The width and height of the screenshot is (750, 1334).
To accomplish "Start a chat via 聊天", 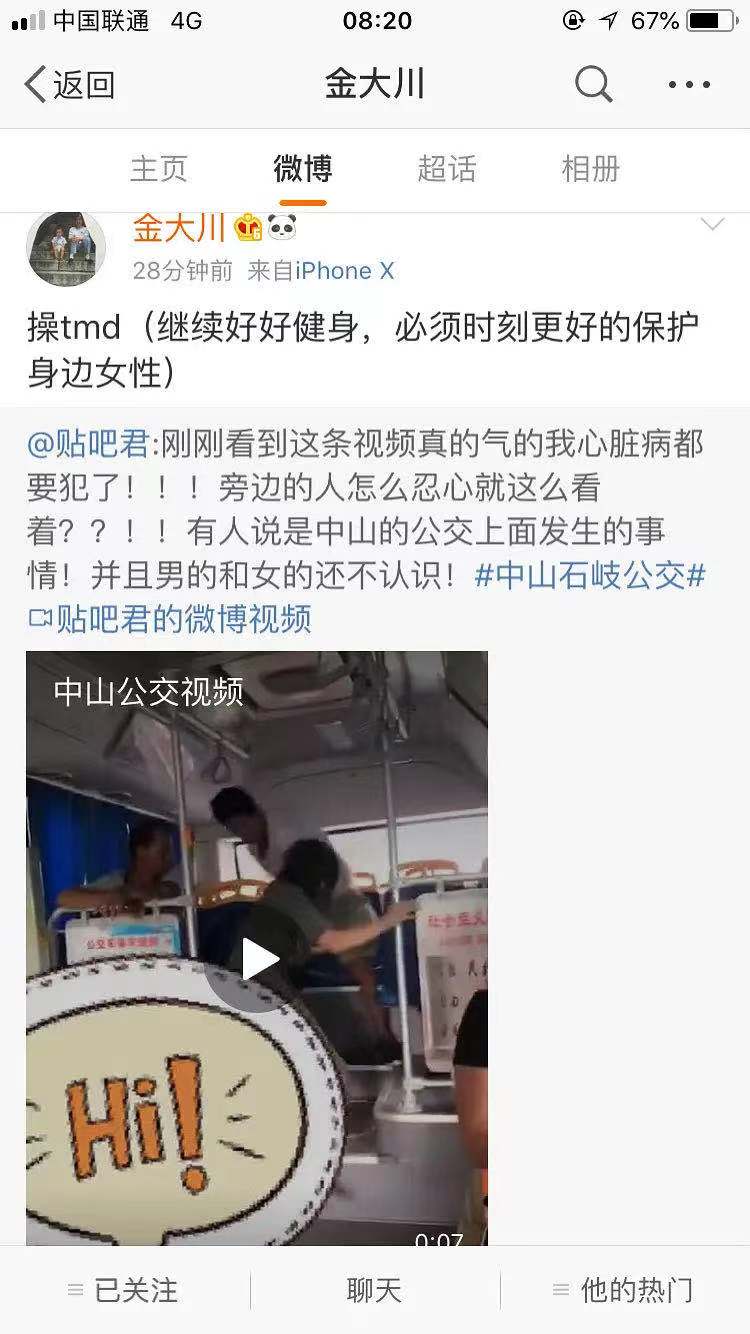I will pyautogui.click(x=374, y=1290).
